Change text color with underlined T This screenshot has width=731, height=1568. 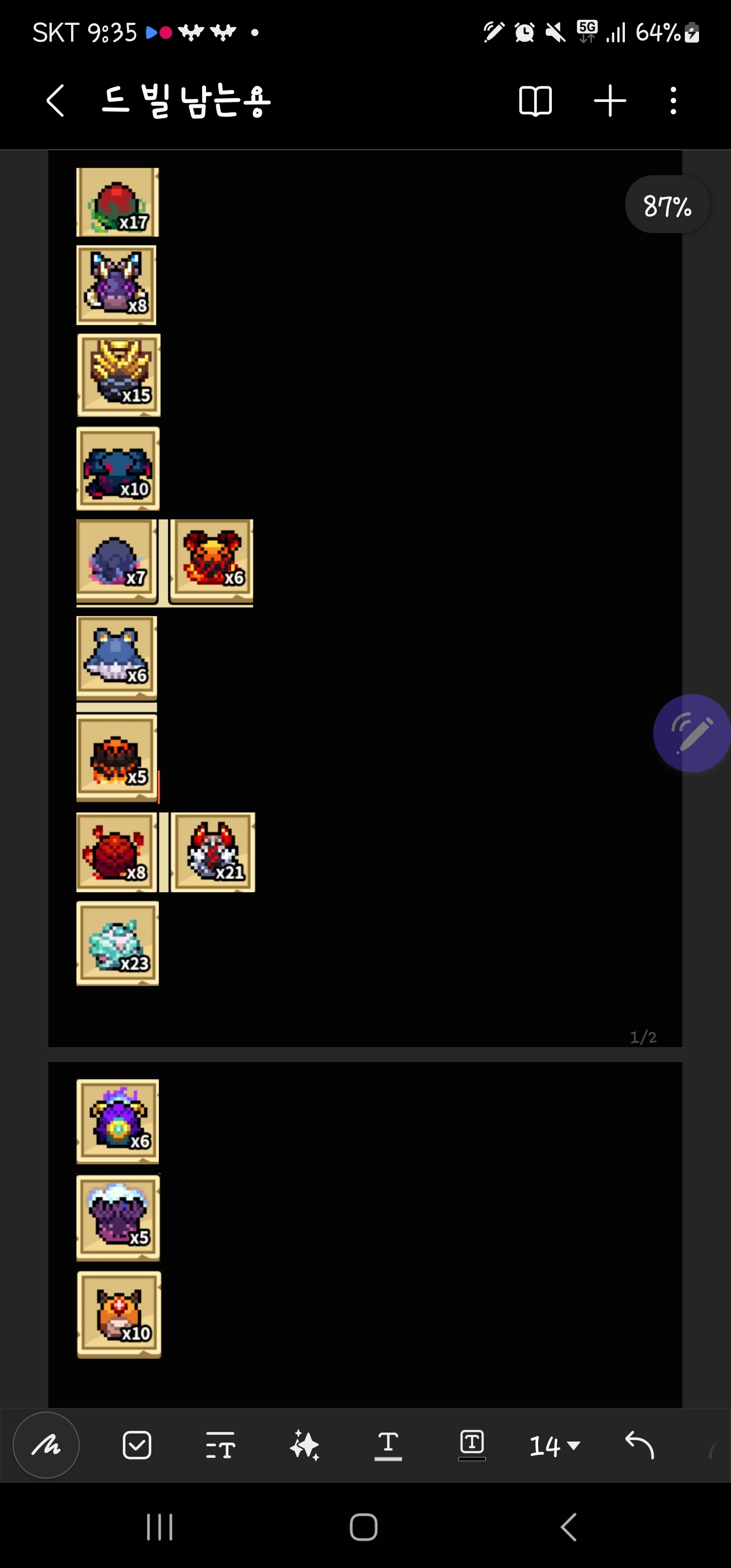pyautogui.click(x=388, y=1445)
